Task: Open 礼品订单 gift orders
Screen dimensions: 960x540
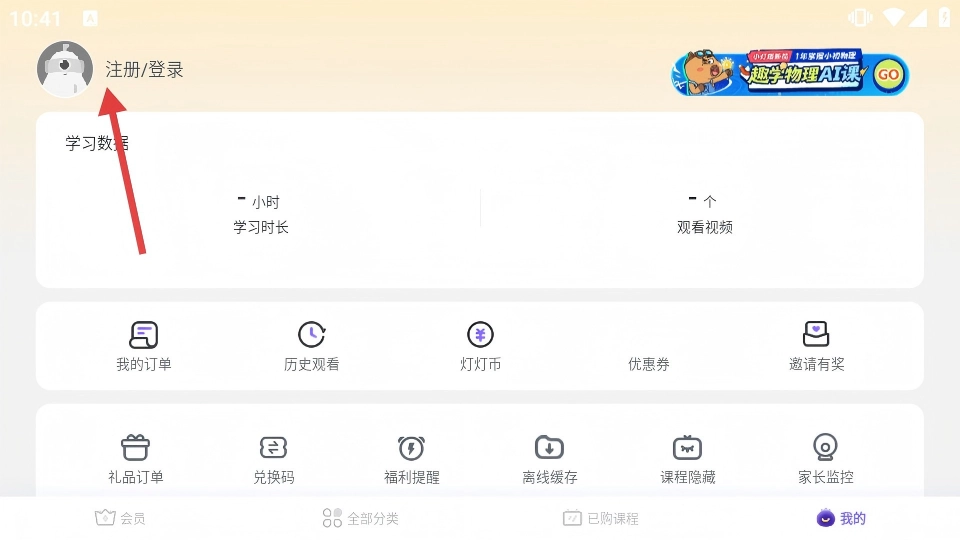Action: pyautogui.click(x=136, y=459)
